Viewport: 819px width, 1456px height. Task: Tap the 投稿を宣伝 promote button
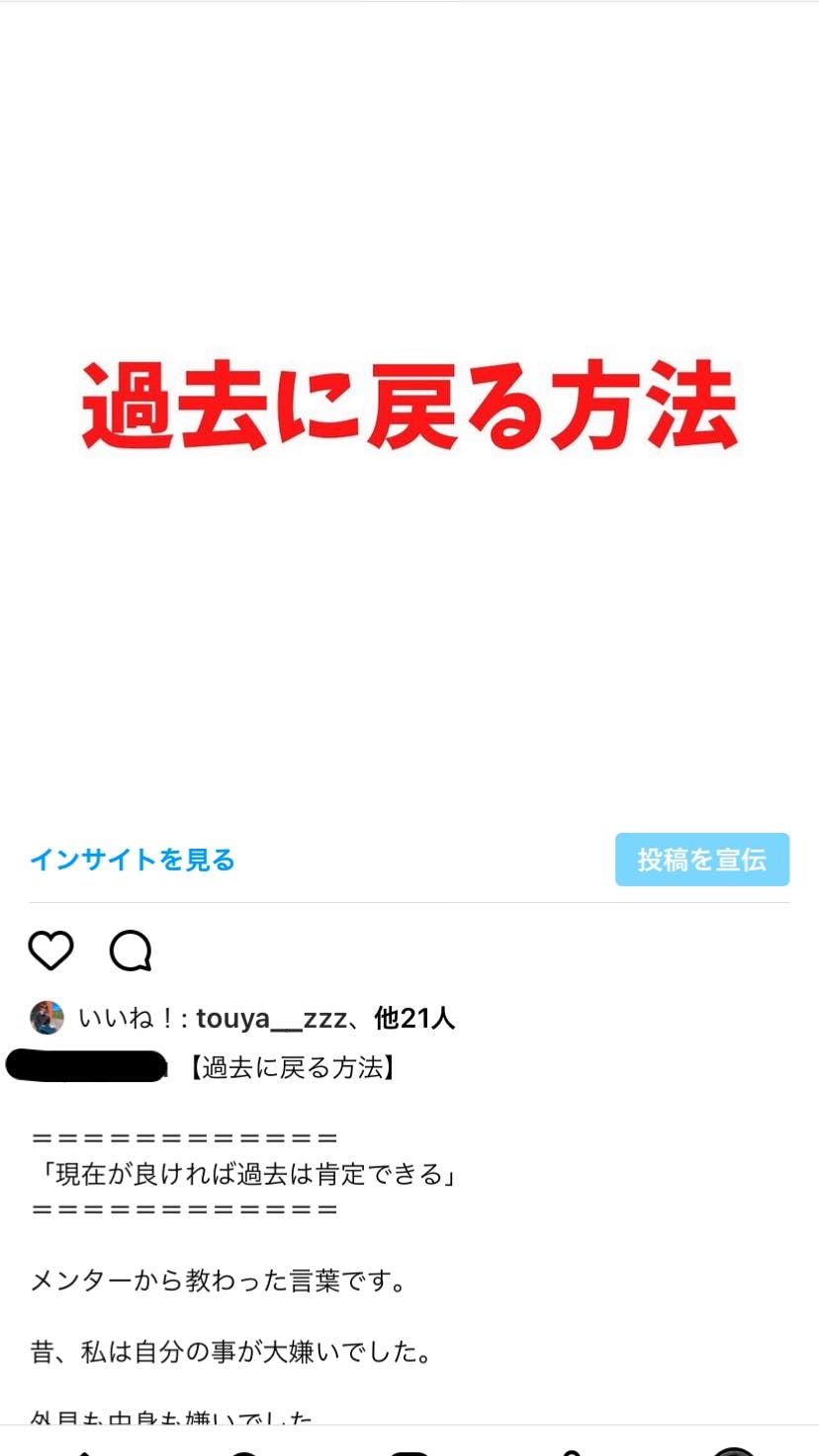(x=701, y=860)
